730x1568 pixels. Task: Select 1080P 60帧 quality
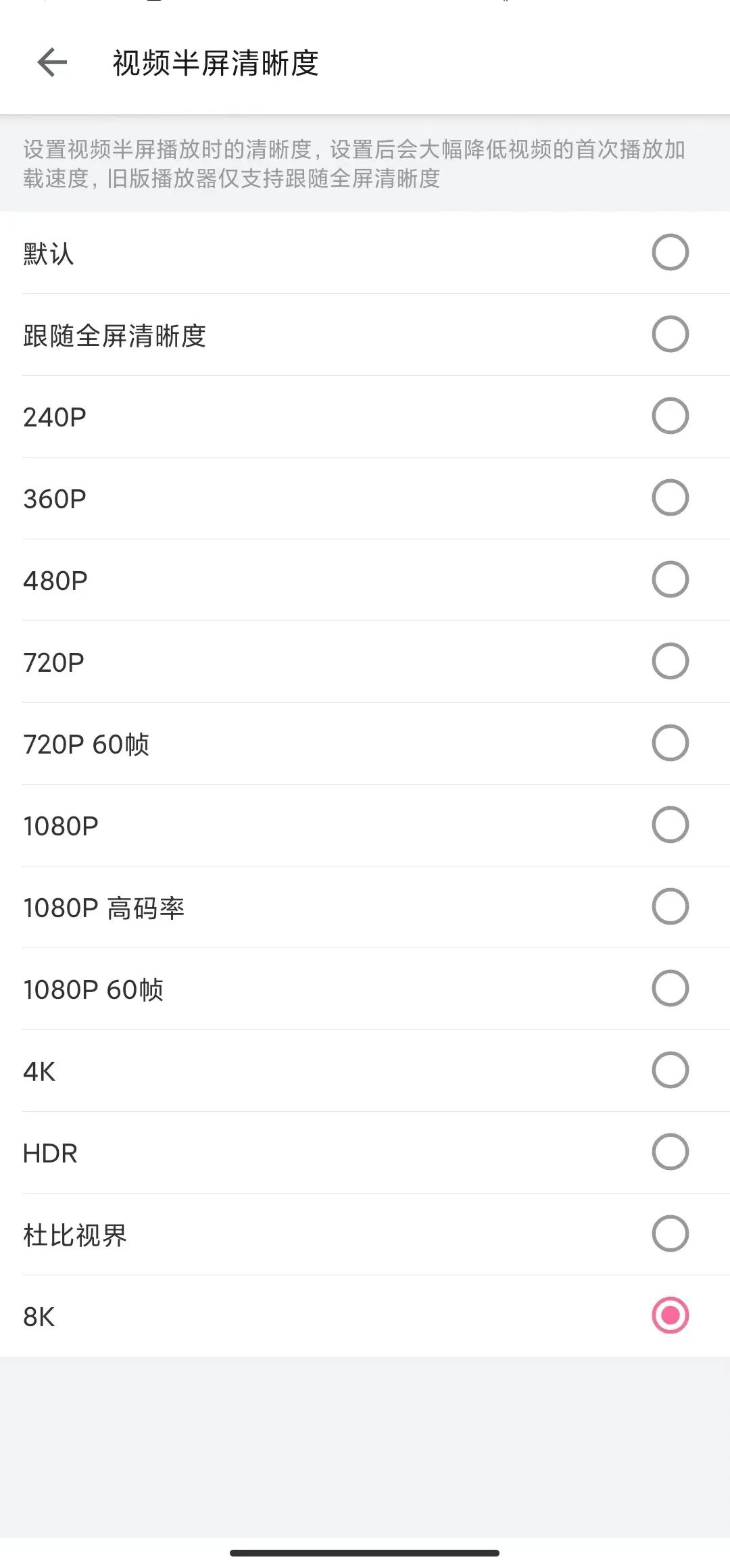[365, 989]
